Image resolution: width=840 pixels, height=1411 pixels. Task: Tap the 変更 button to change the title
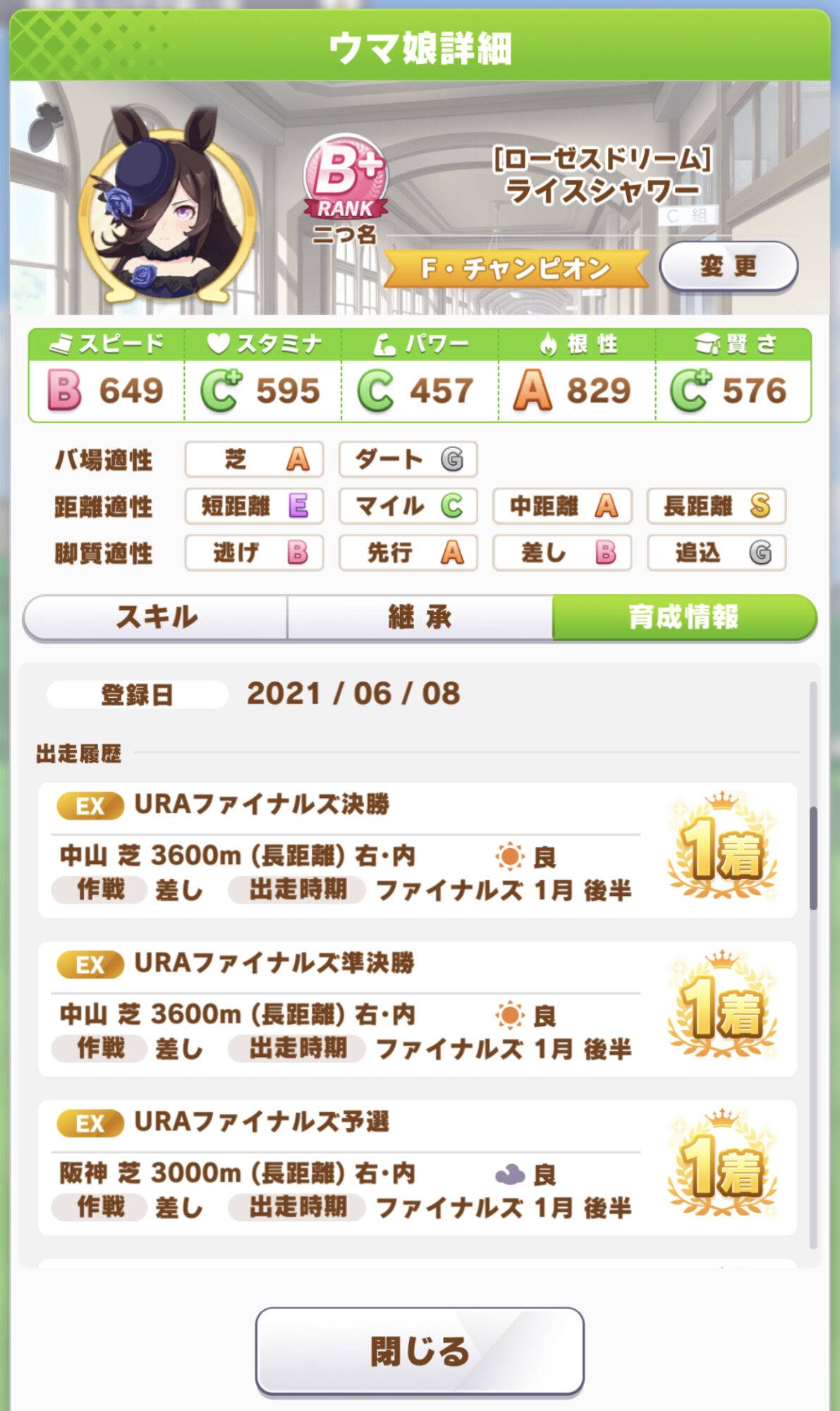[728, 267]
